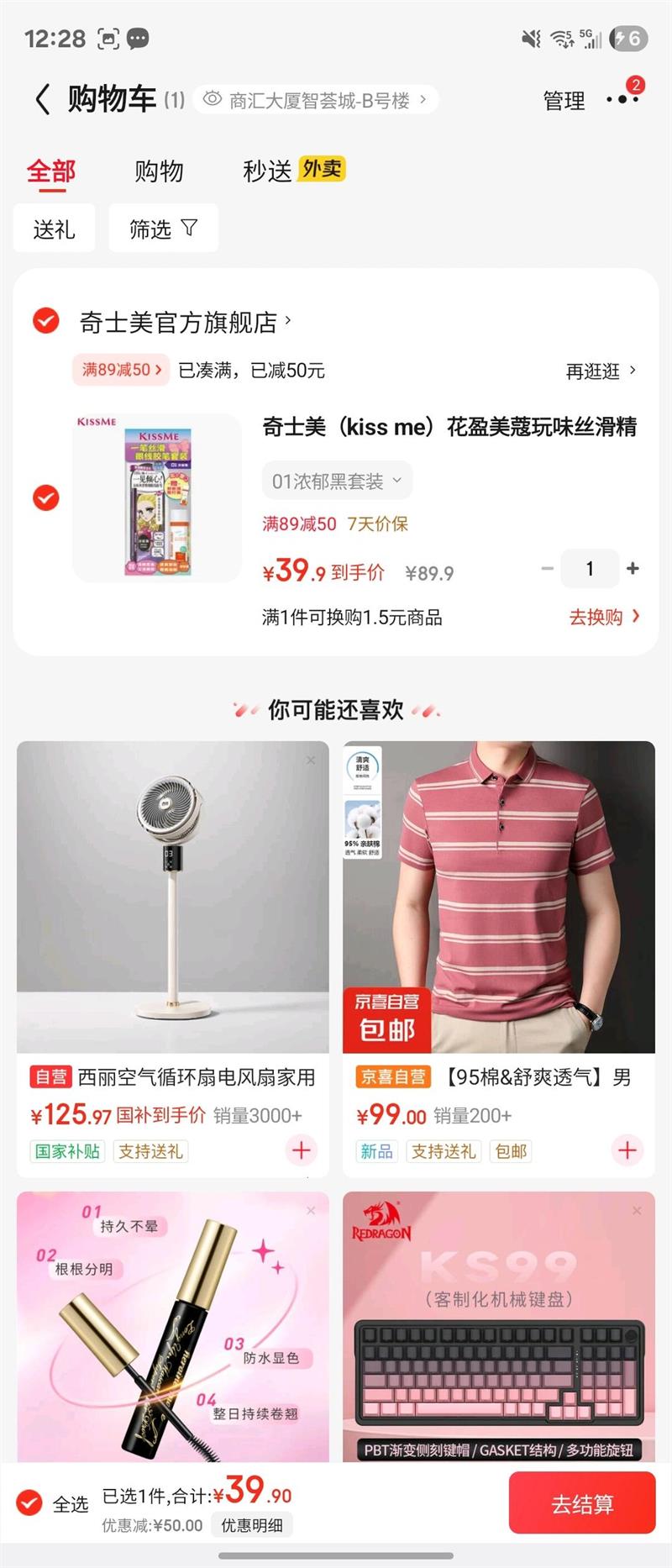Tap 再逛逛 to browse more
This screenshot has height=1568, width=672.
[x=601, y=371]
